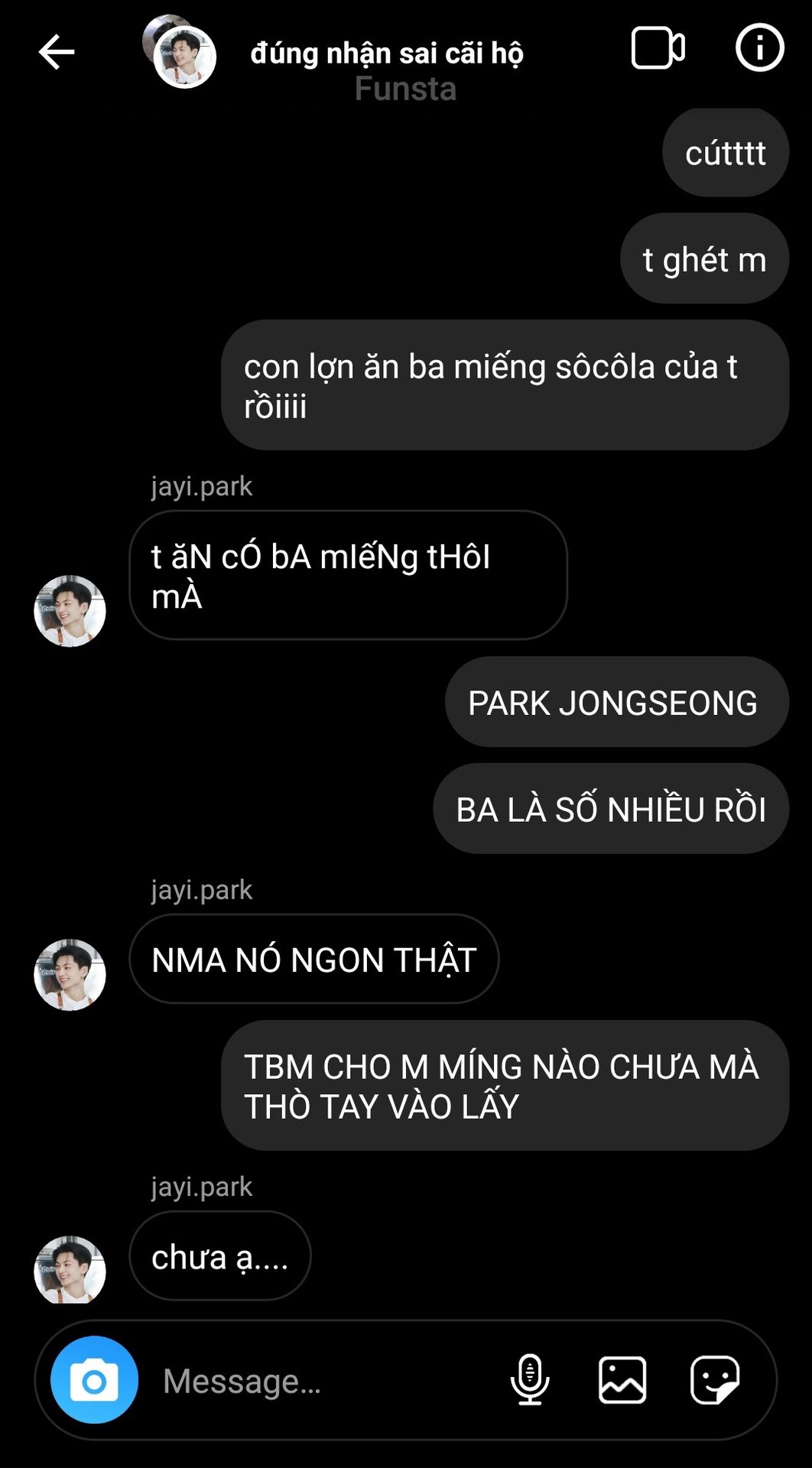Open the group chat title details
This screenshot has height=1468, width=812.
point(387,54)
